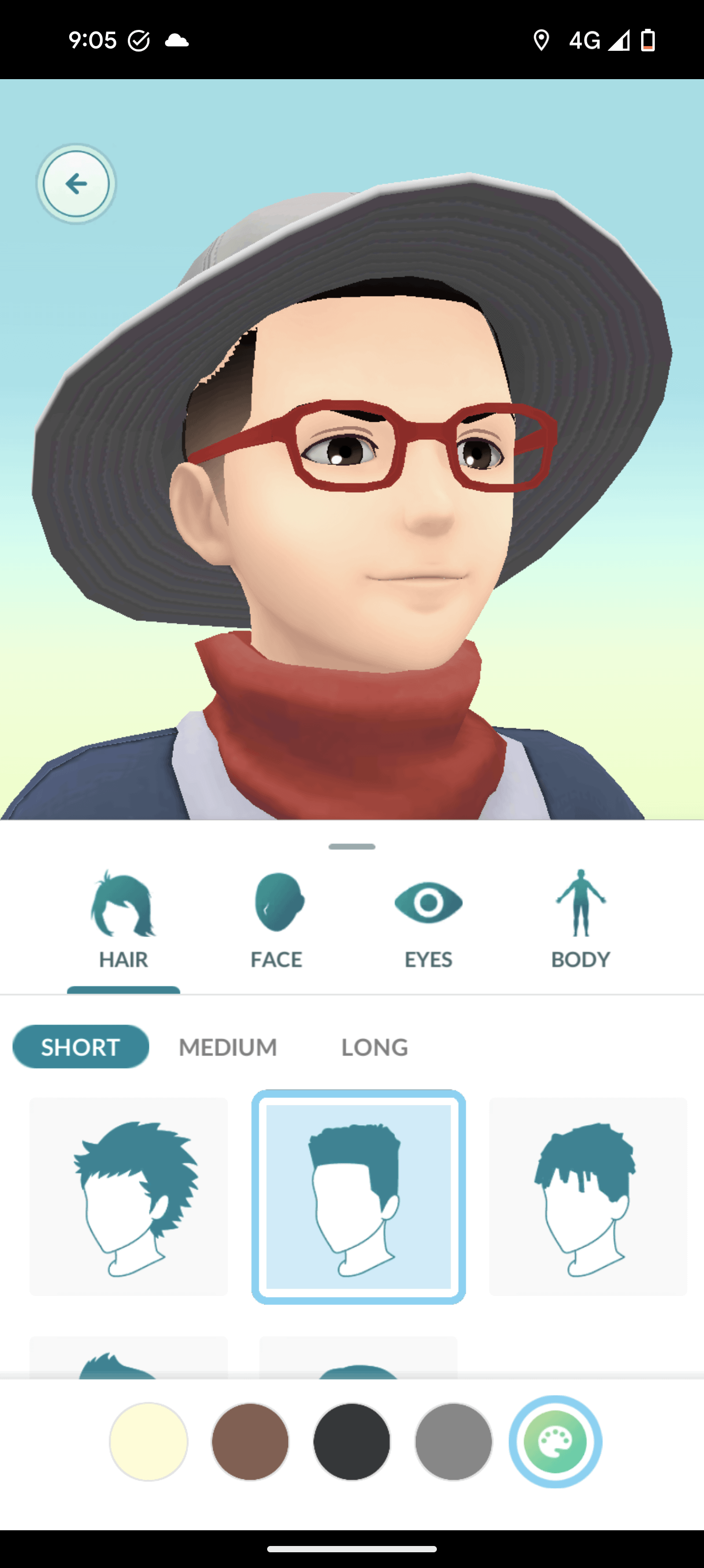Screen dimensions: 704x1568
Task: Apply the black hair color
Action: click(x=351, y=1442)
